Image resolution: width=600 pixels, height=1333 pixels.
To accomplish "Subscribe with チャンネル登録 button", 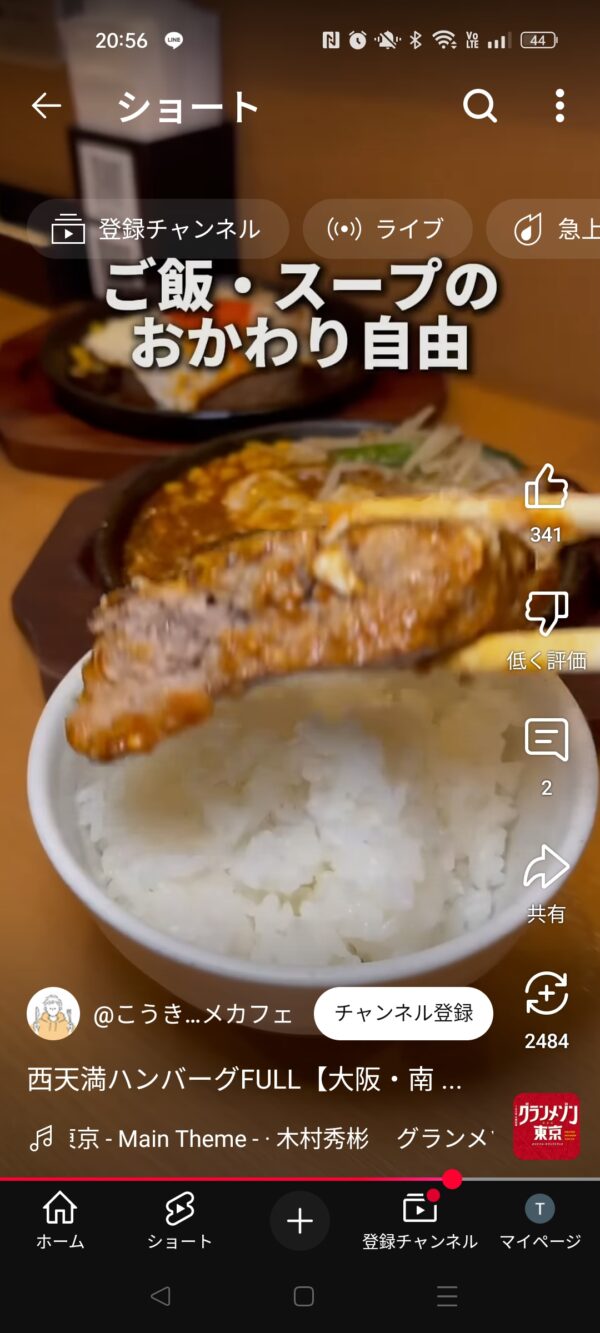I will tap(404, 1014).
